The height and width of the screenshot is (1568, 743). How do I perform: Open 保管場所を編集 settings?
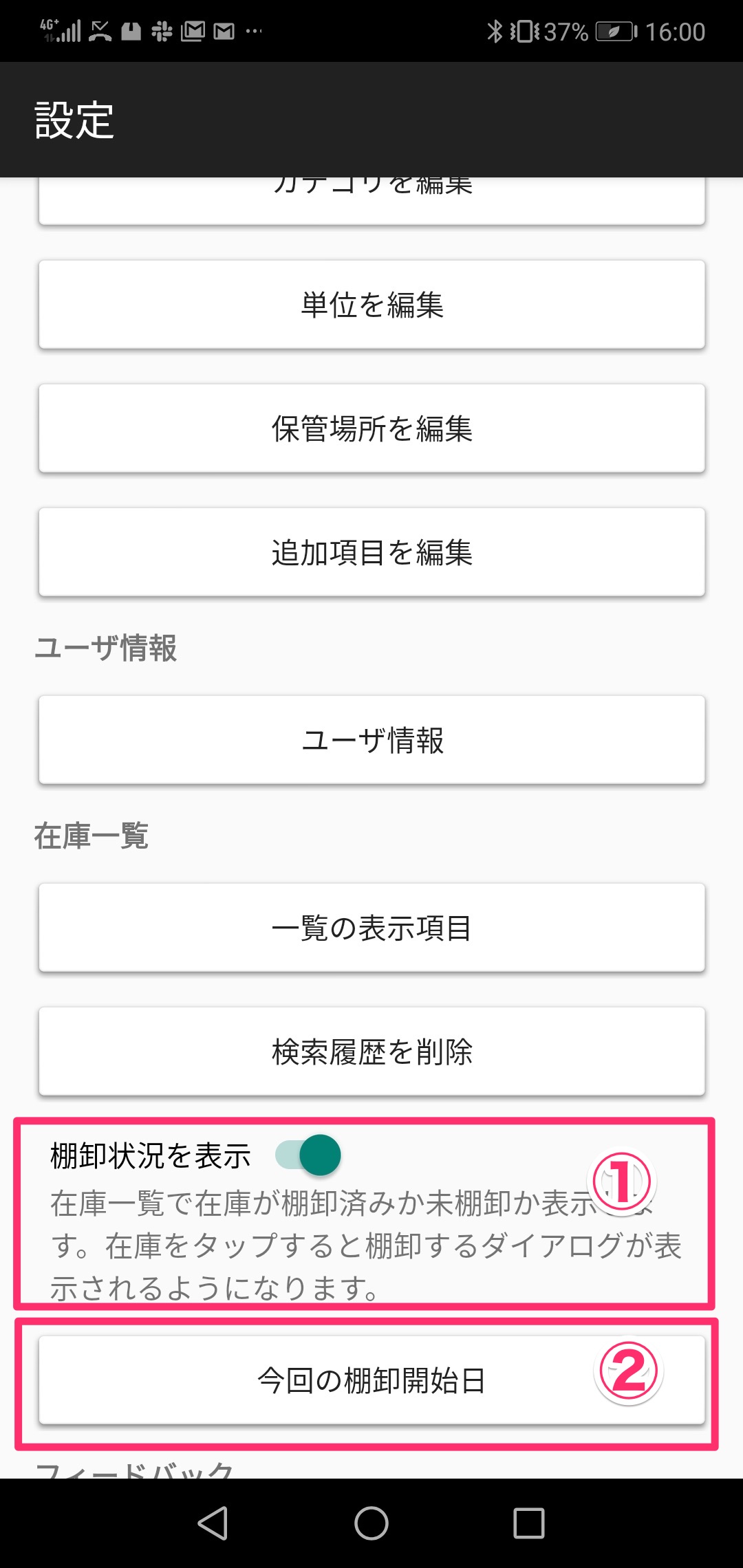(371, 428)
